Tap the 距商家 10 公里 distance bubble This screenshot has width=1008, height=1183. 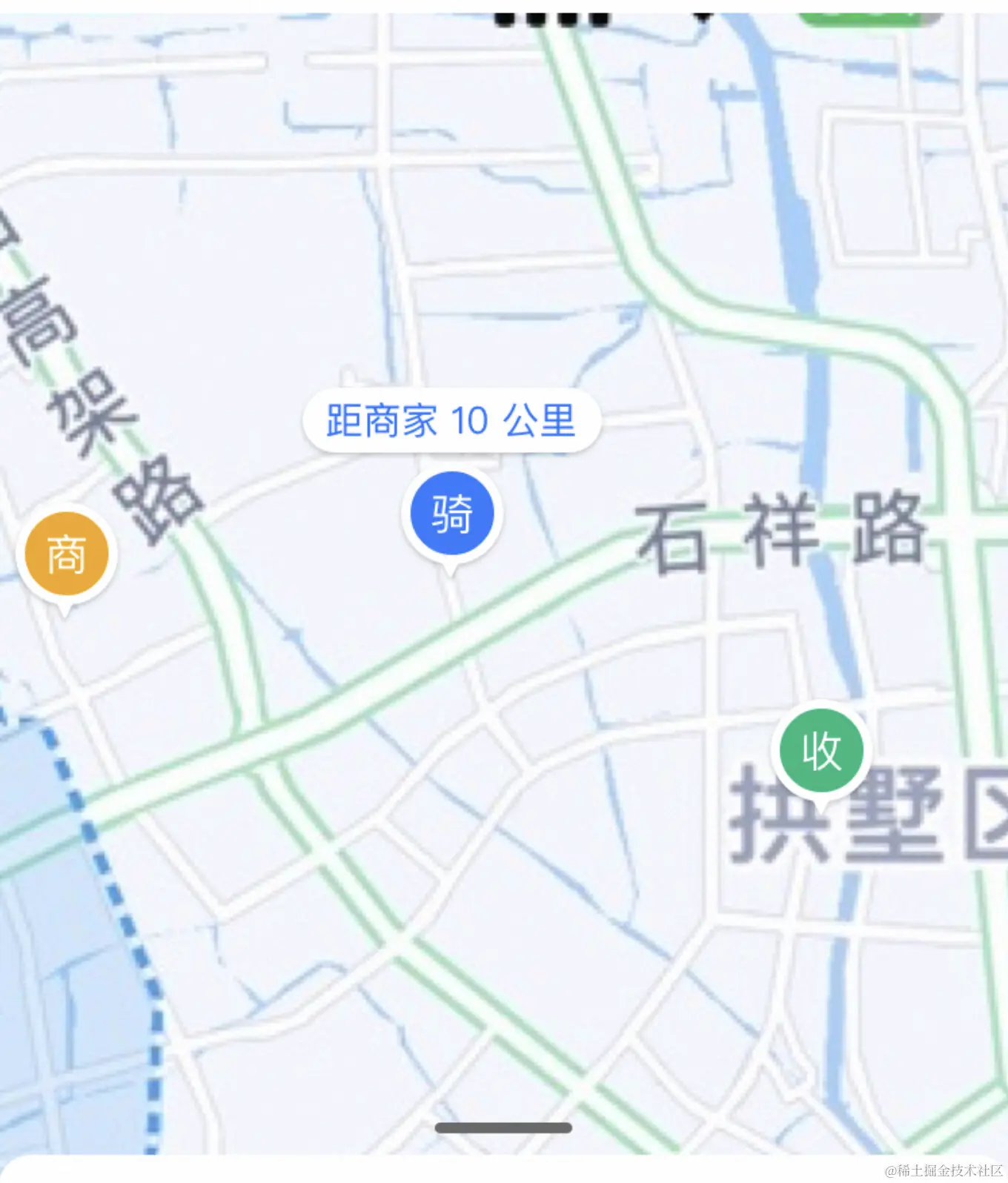[451, 420]
